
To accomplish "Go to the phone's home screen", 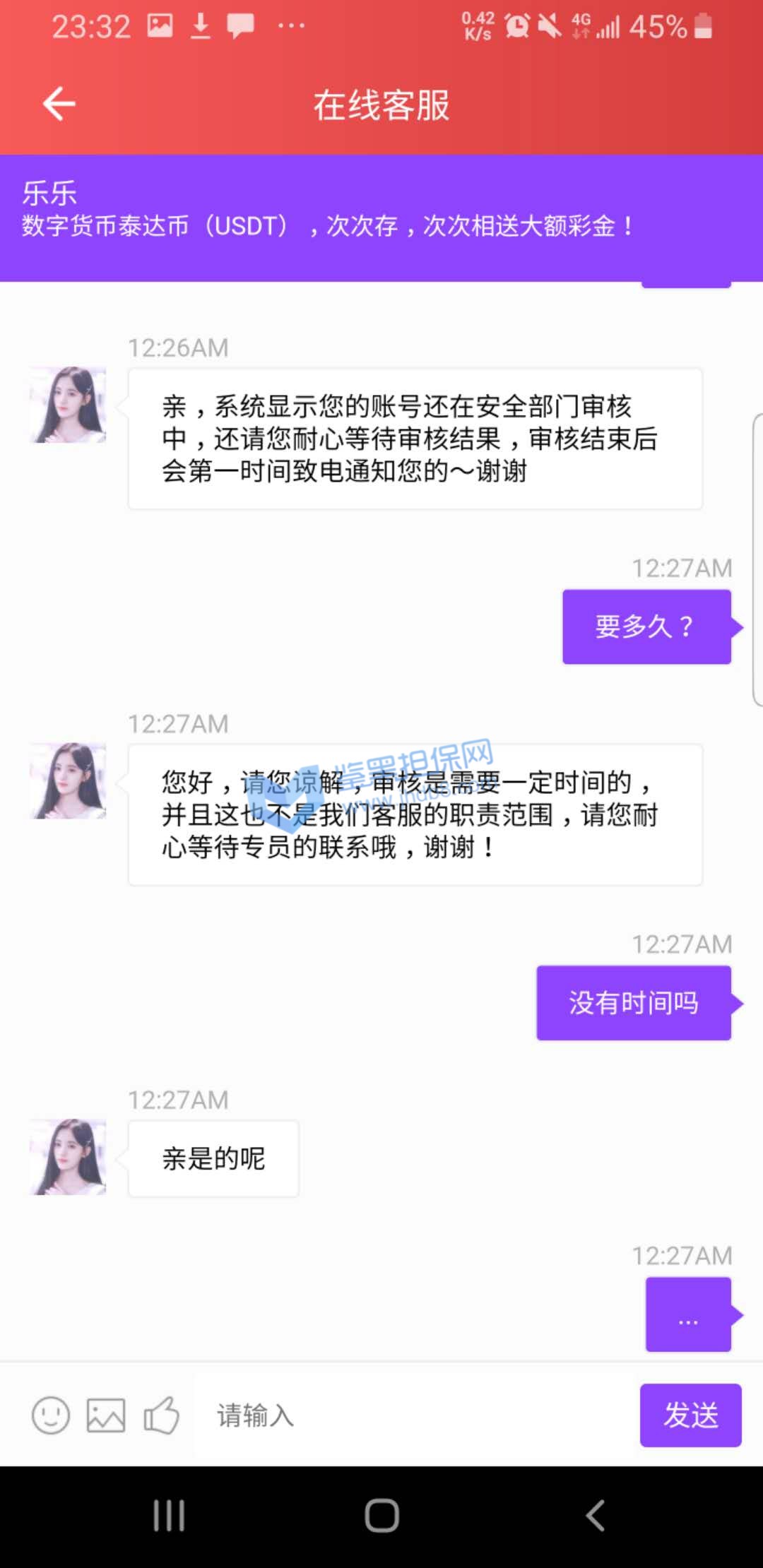I will tap(381, 1516).
